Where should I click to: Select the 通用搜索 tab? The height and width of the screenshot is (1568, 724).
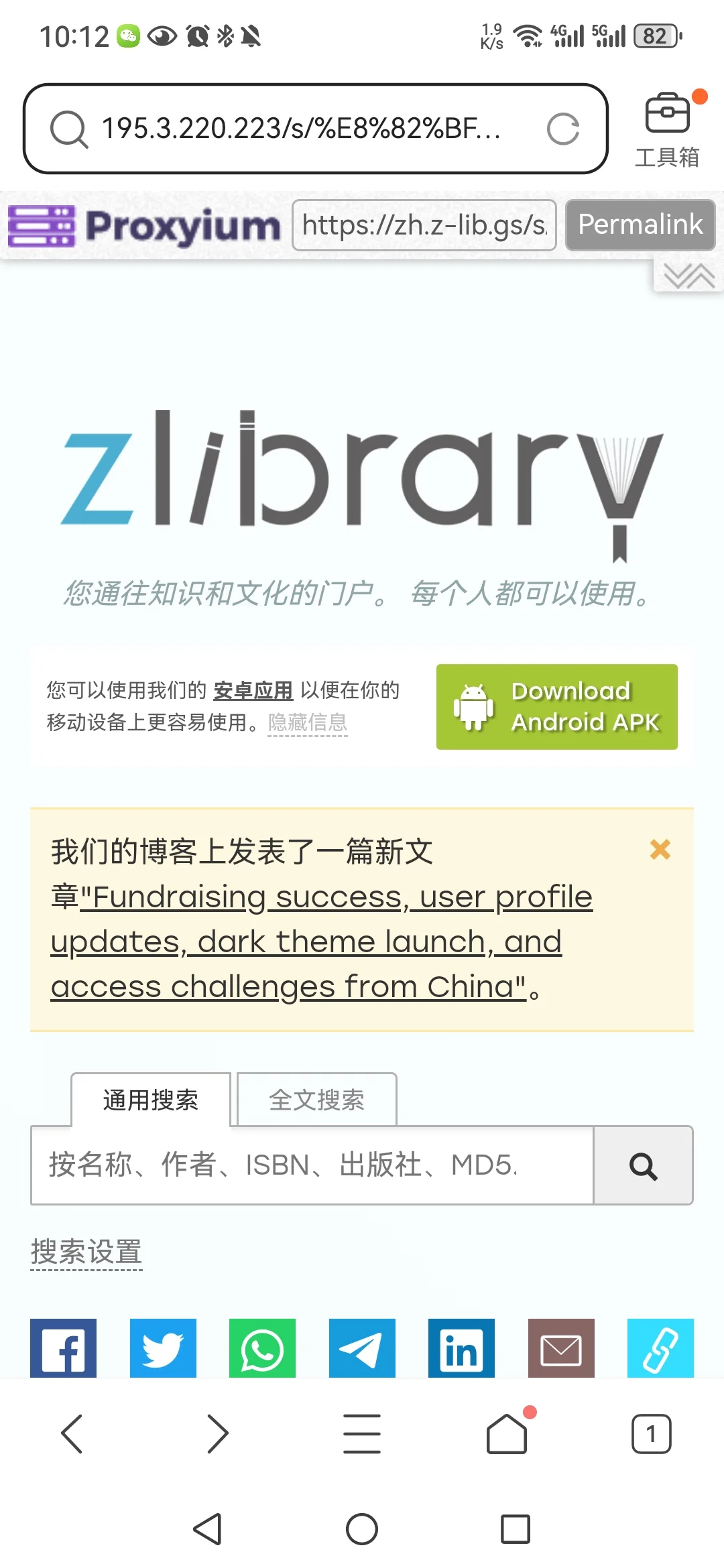pyautogui.click(x=151, y=1100)
